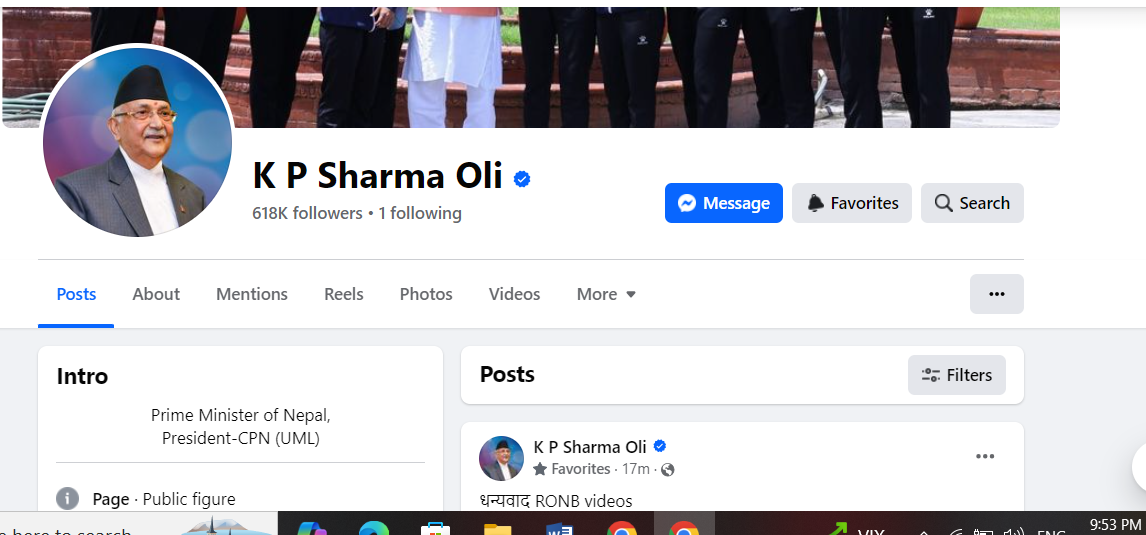Image resolution: width=1146 pixels, height=535 pixels.
Task: Select the Posts tab
Action: point(76,294)
